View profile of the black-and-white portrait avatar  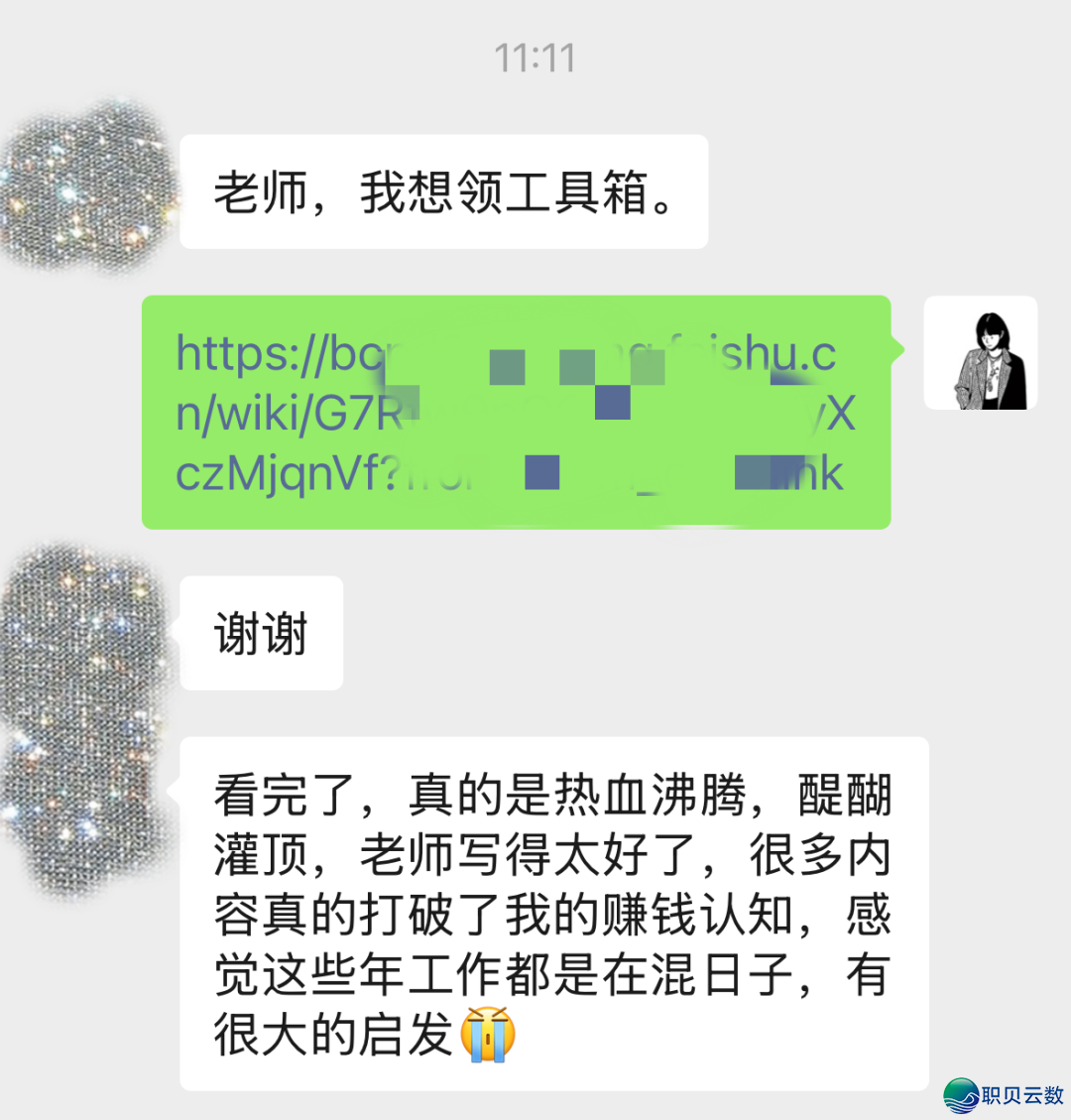click(980, 353)
